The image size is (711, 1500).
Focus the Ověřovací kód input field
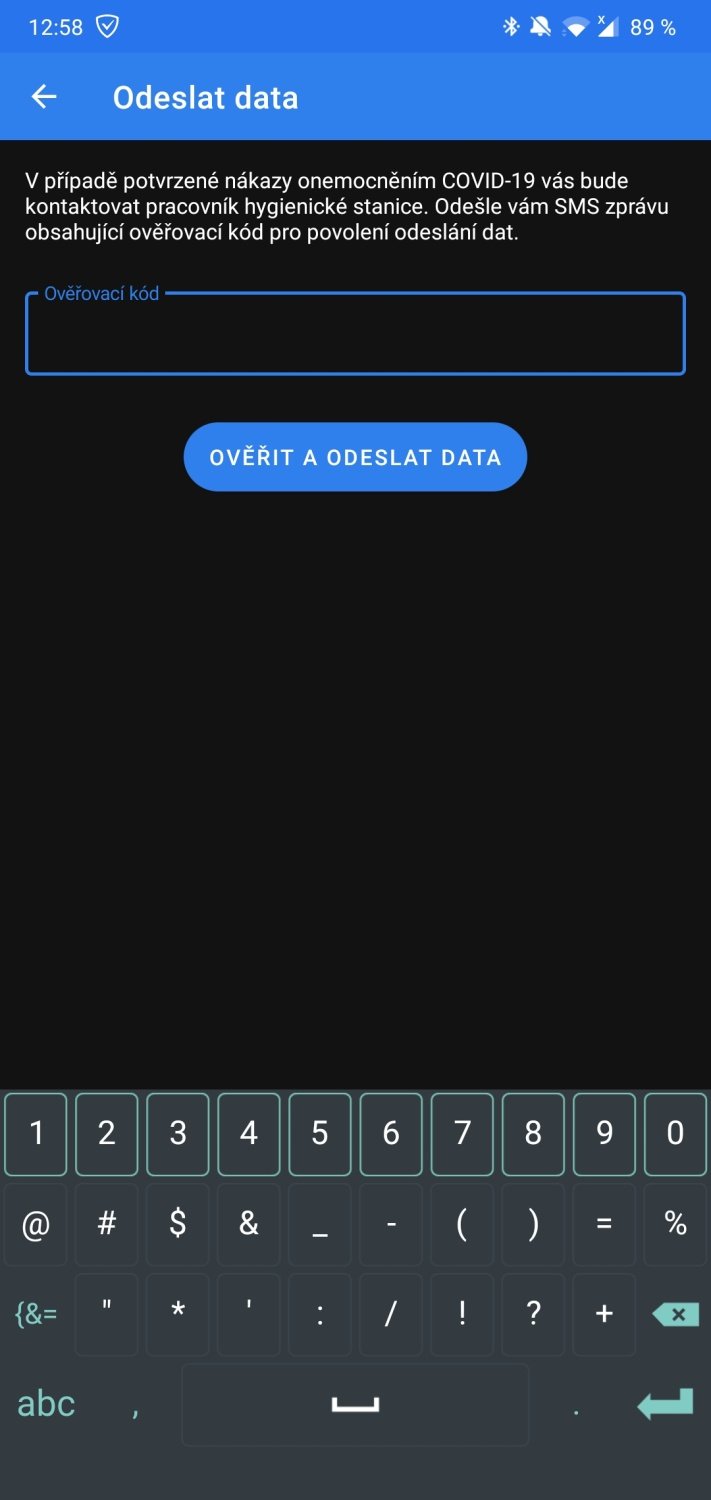(355, 333)
